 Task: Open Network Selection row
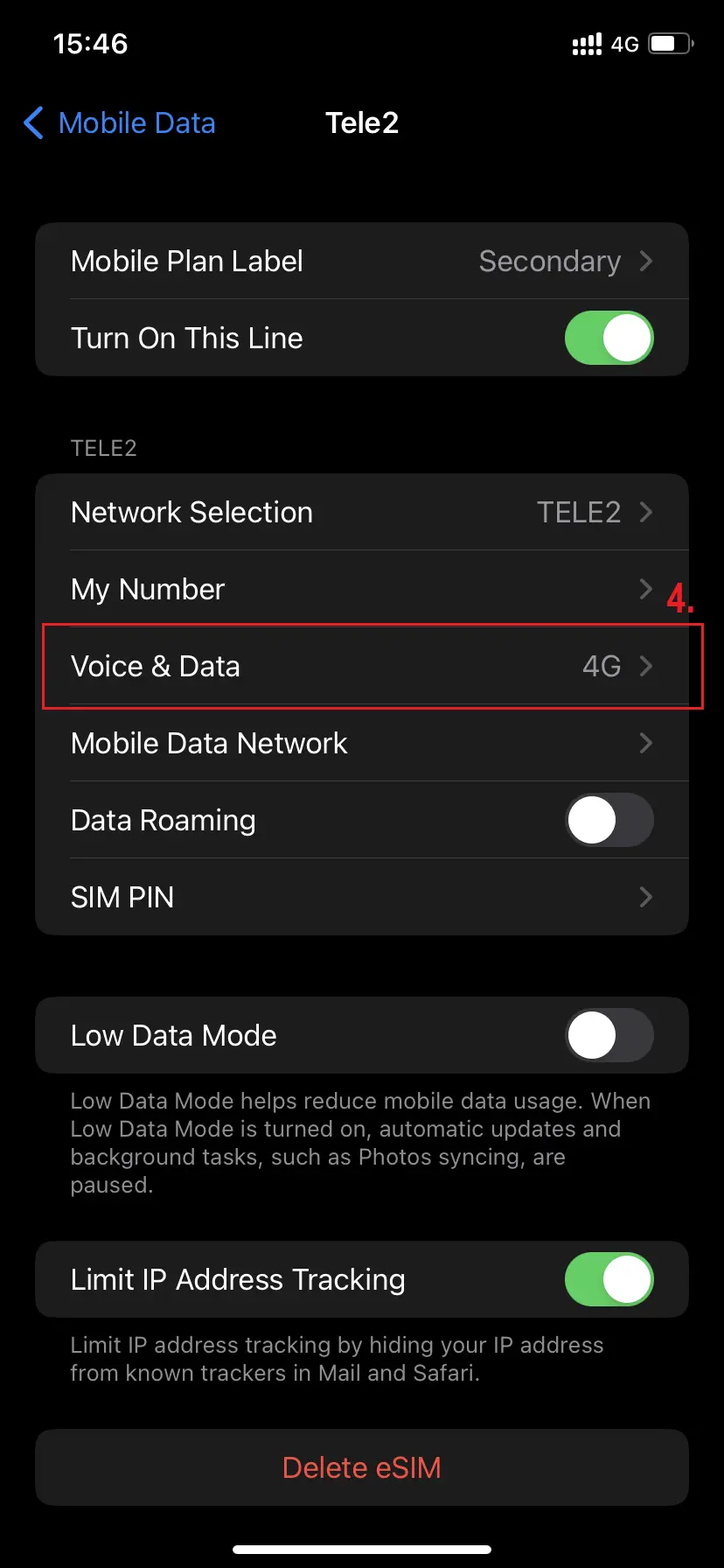coord(362,512)
